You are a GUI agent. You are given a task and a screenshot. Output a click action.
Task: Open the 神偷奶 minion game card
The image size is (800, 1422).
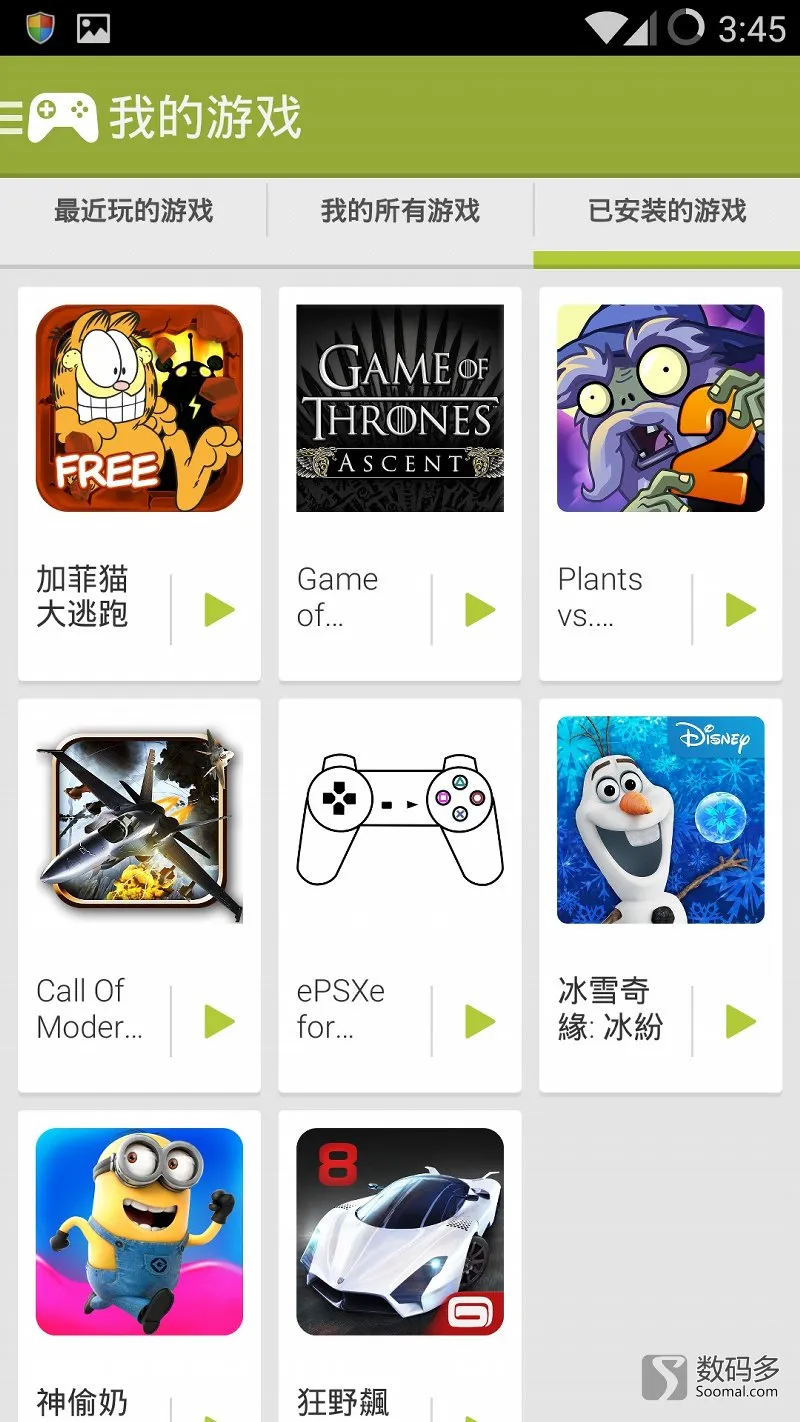click(139, 1232)
